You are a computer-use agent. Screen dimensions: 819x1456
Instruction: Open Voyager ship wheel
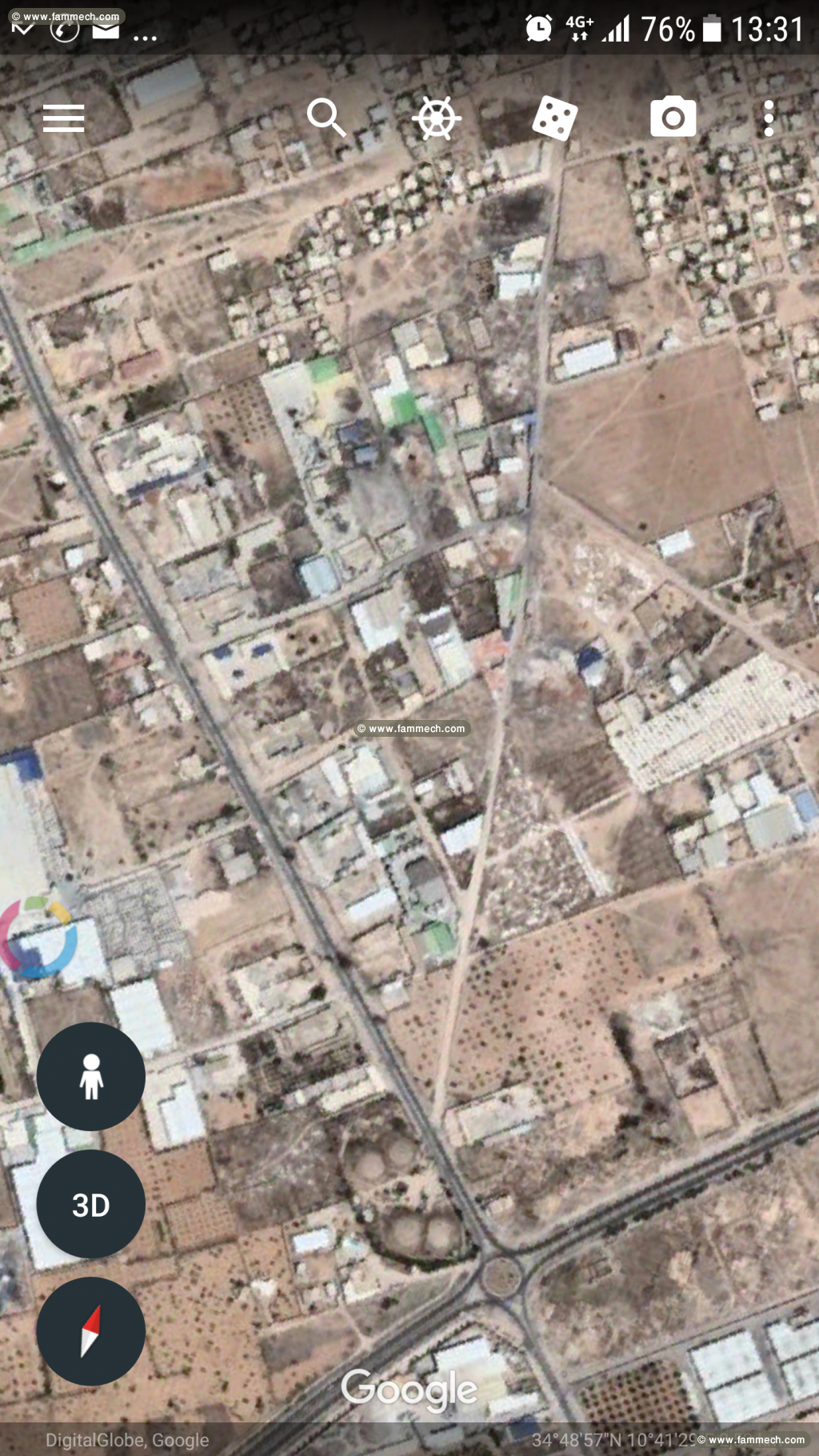pos(437,118)
